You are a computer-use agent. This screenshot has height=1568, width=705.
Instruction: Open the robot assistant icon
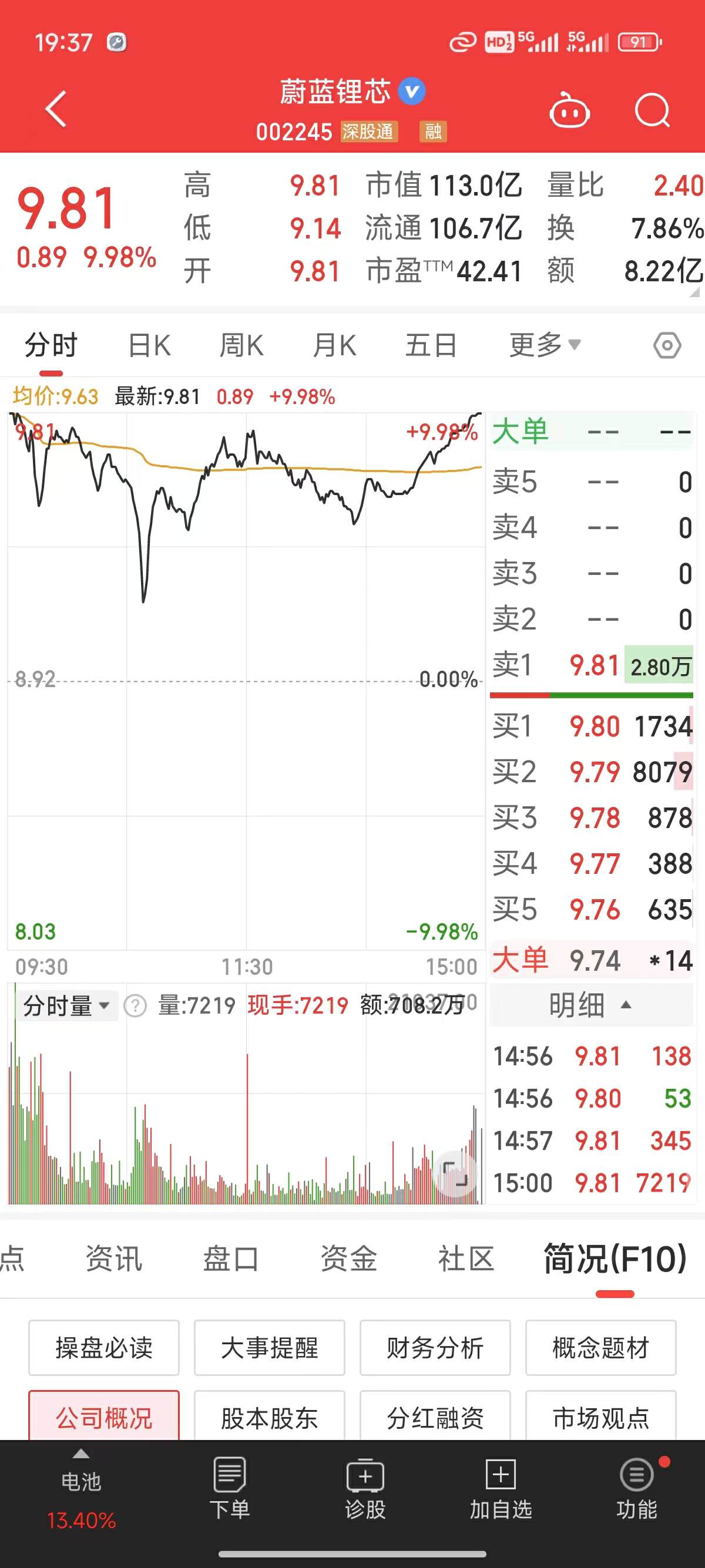point(569,111)
